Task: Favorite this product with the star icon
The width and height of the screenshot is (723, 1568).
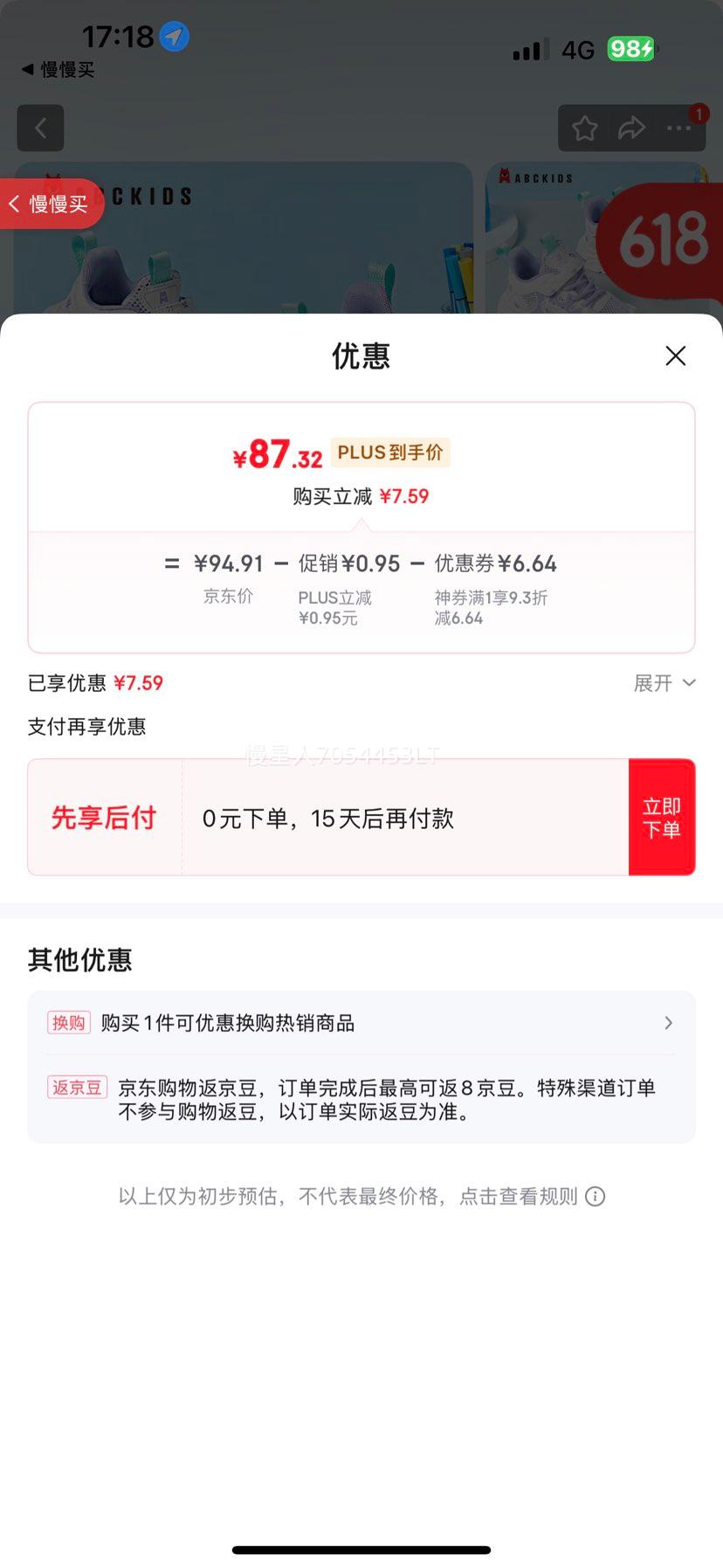Action: pyautogui.click(x=584, y=128)
